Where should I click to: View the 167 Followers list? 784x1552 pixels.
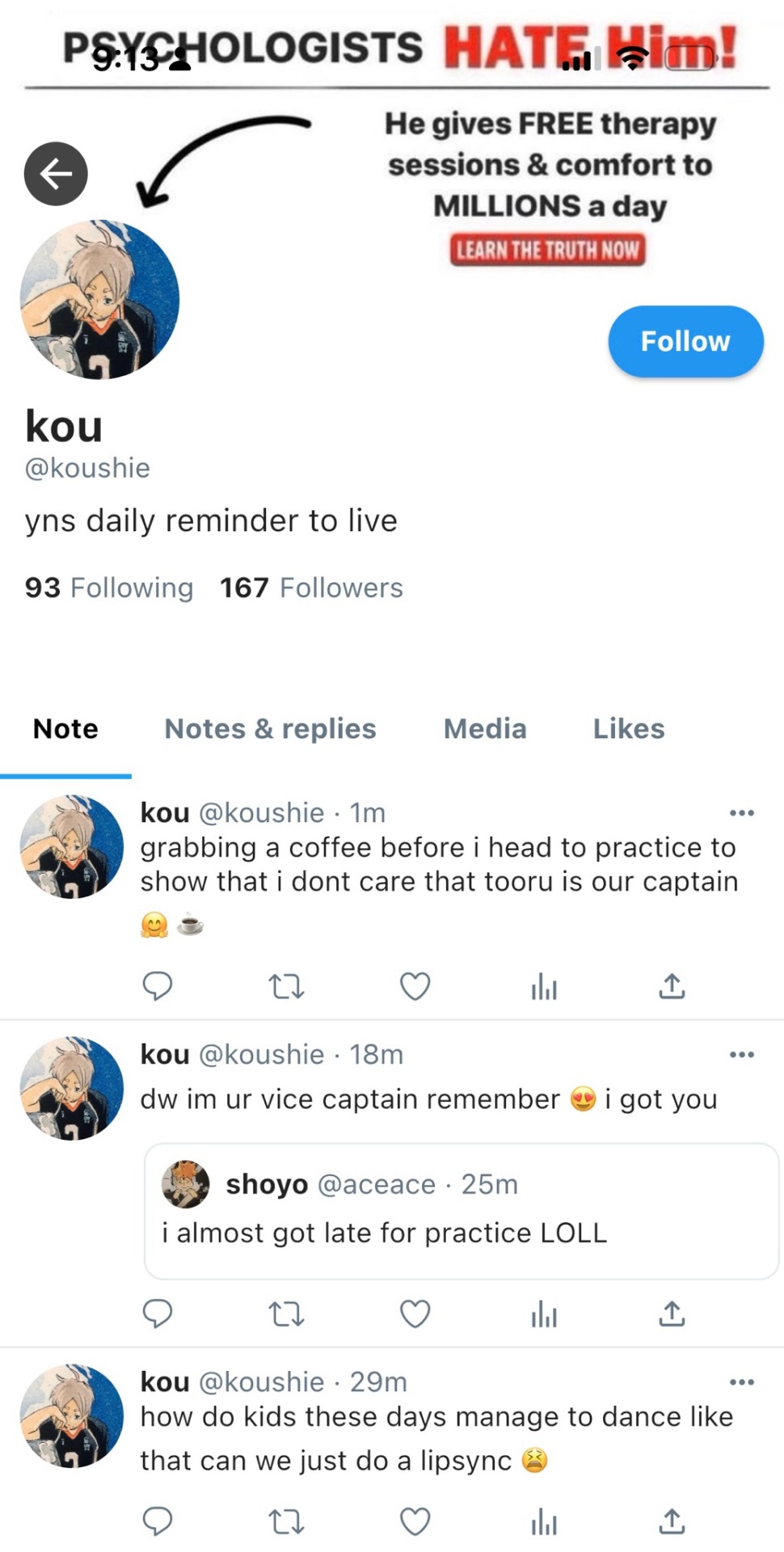click(311, 588)
